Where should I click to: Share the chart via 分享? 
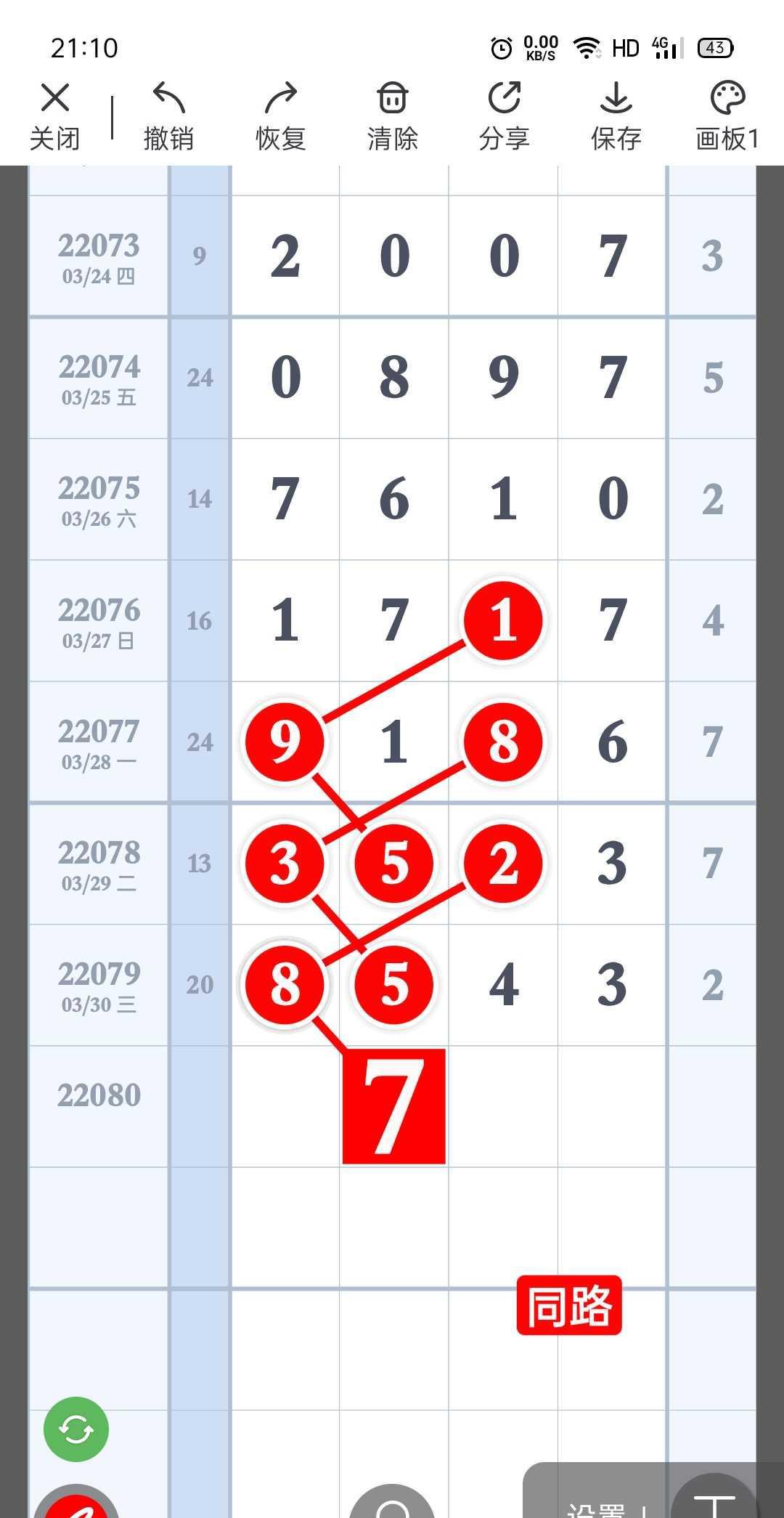point(505,116)
